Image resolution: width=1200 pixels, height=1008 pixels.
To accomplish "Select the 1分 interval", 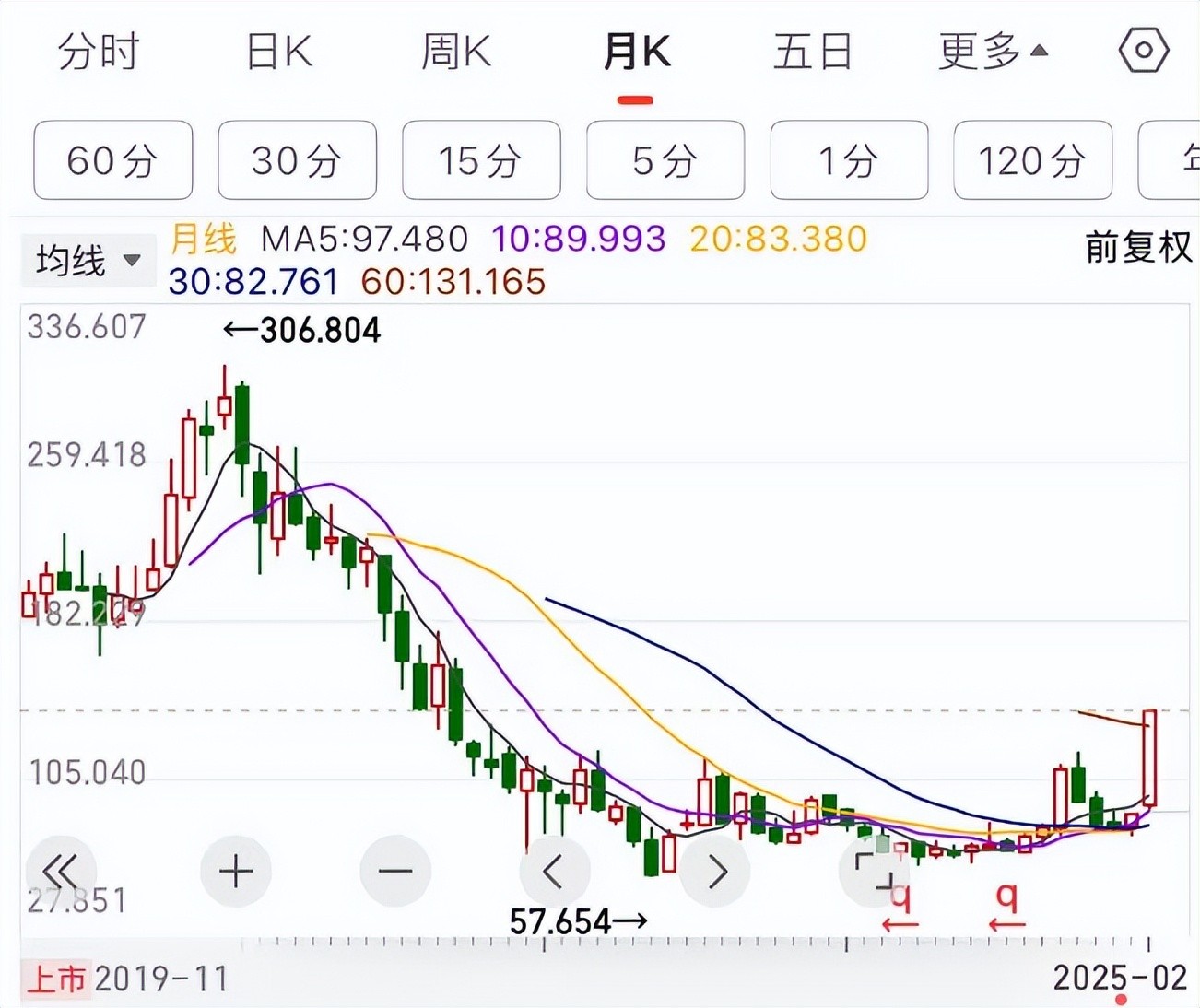I will click(x=849, y=160).
